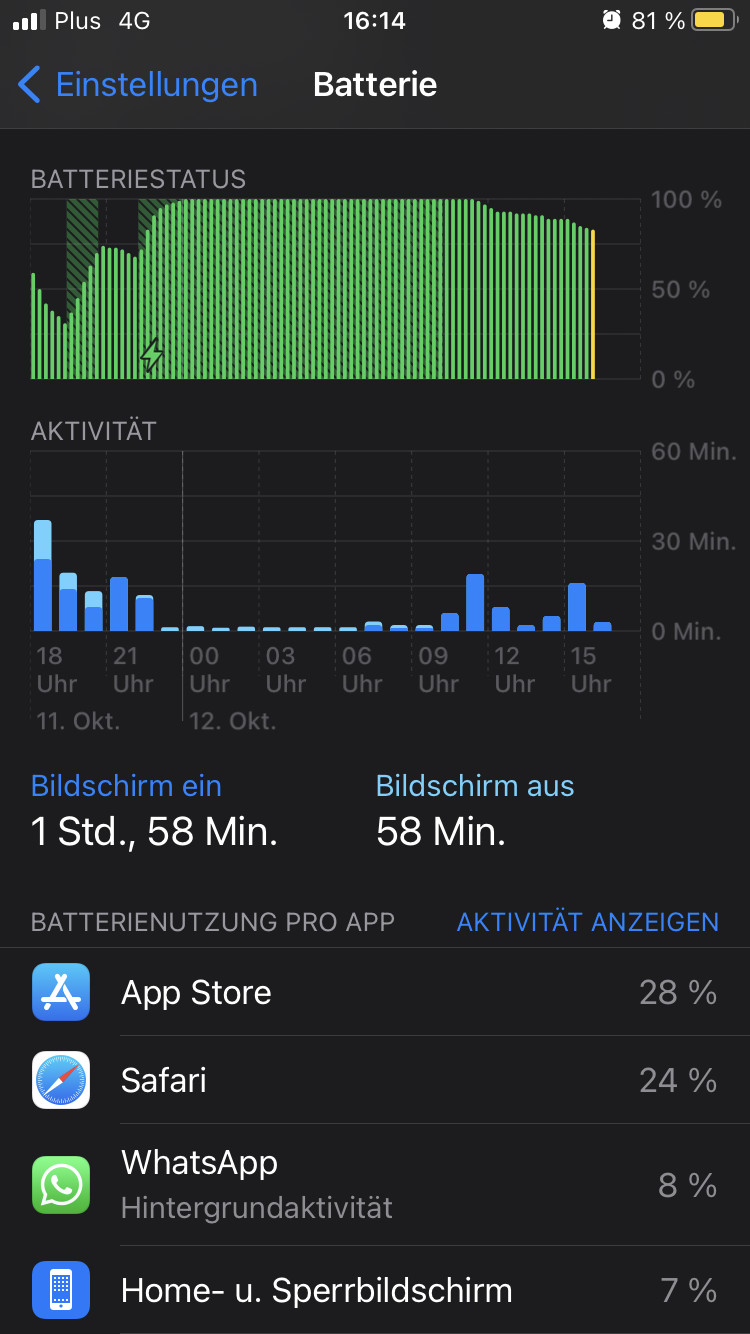
Task: Tap the Batteriestatus level chart
Action: (335, 289)
